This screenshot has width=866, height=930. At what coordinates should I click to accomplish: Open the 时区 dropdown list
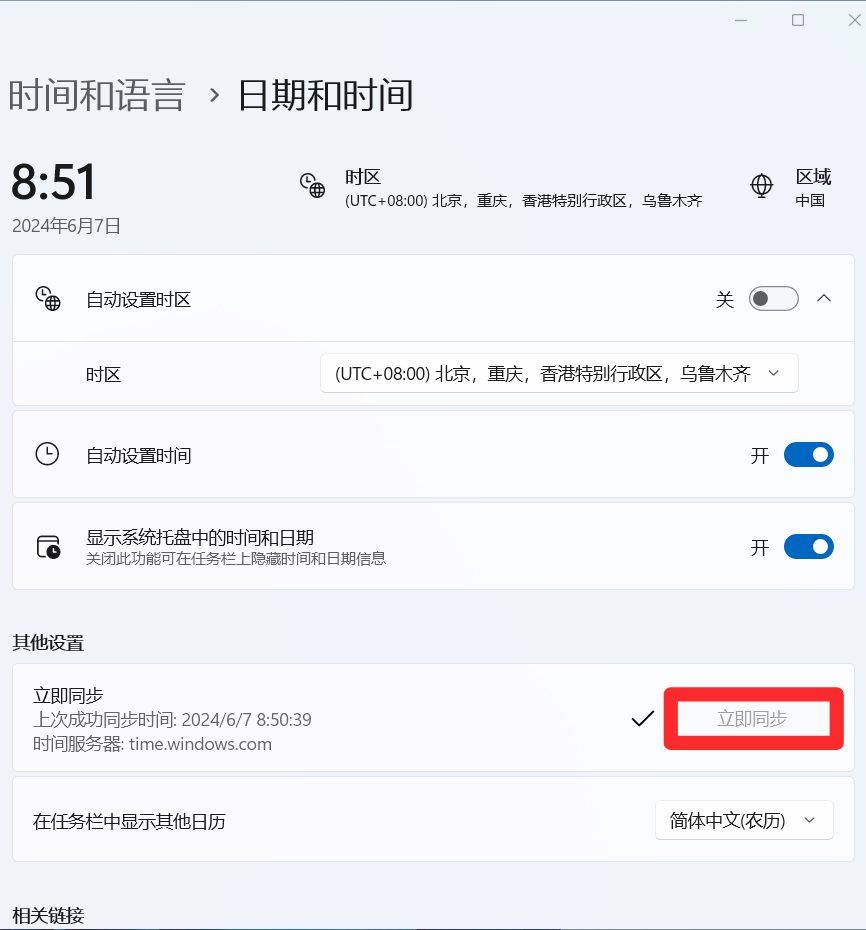pyautogui.click(x=559, y=374)
